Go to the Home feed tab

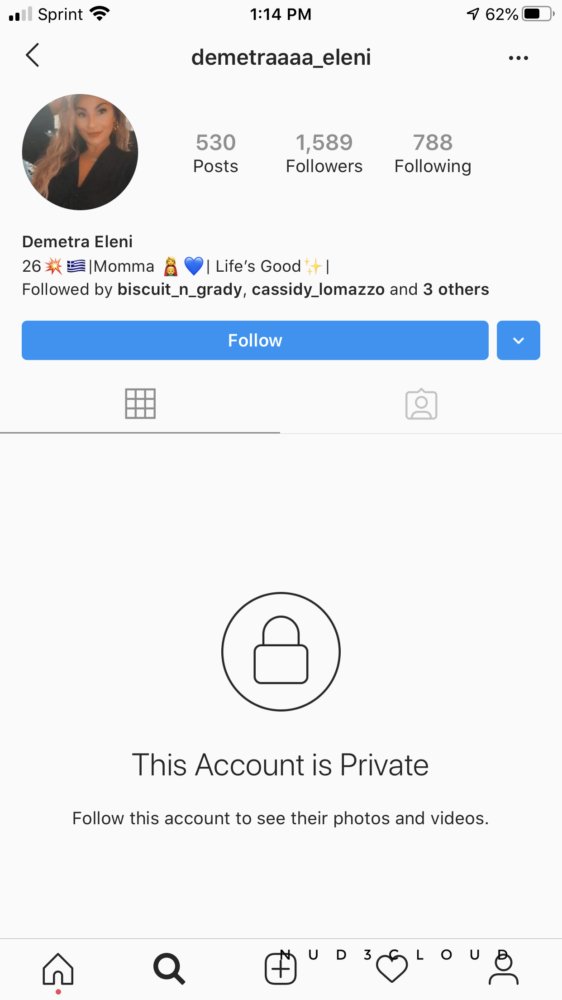point(58,969)
